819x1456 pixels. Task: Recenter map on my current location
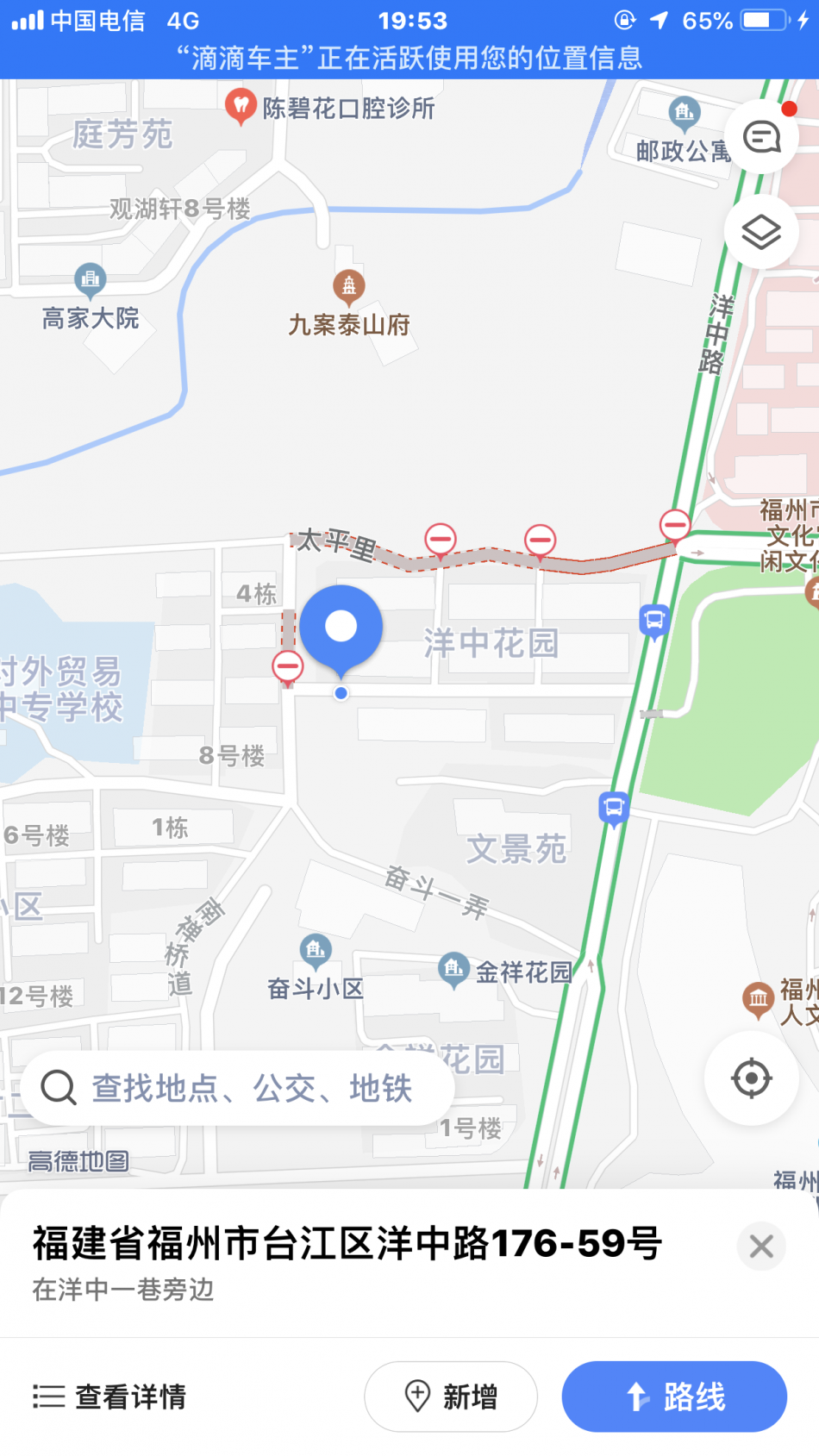tap(751, 1078)
